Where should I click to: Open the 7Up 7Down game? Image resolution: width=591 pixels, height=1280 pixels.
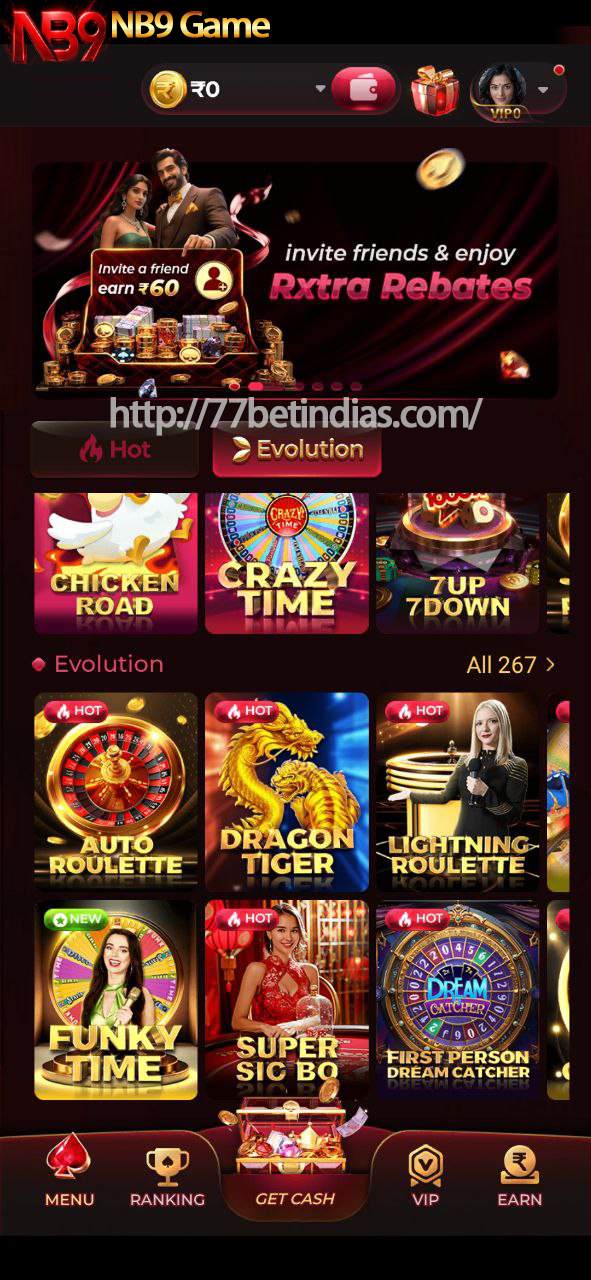point(458,563)
